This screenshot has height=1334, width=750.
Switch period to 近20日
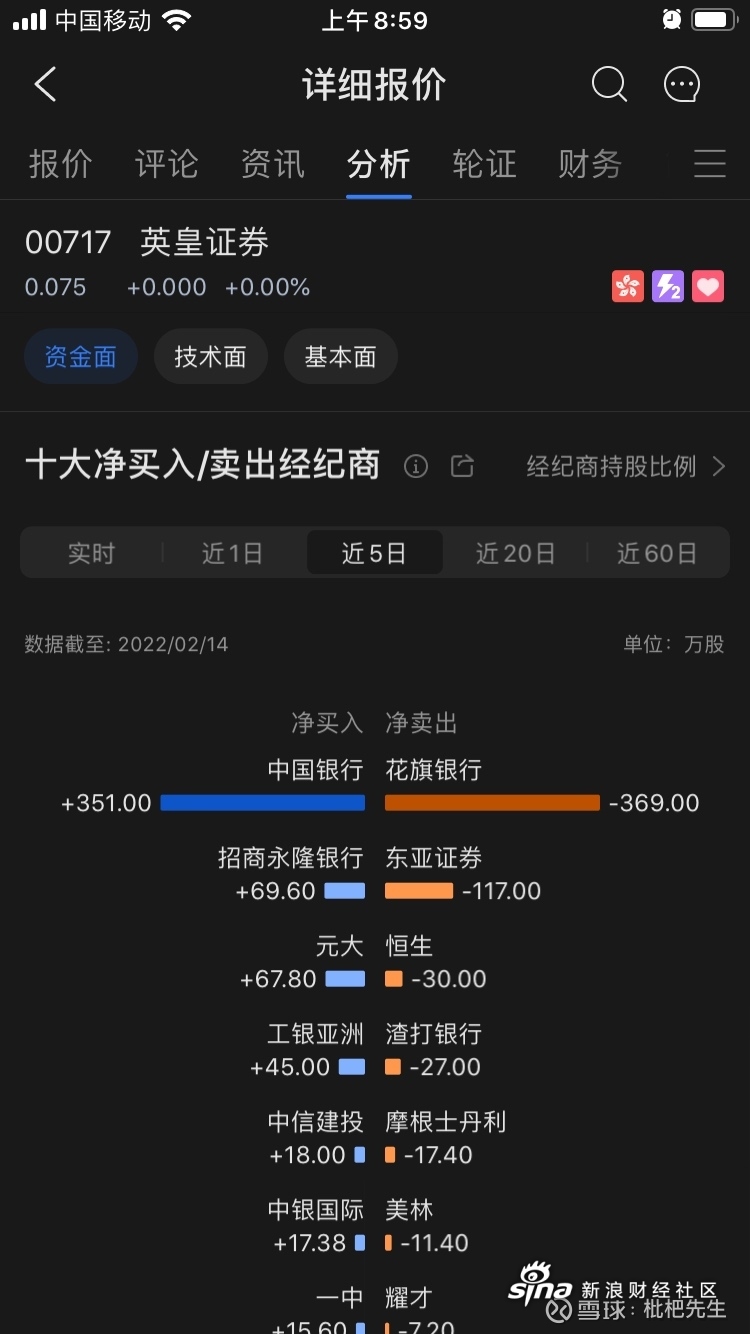coord(515,553)
